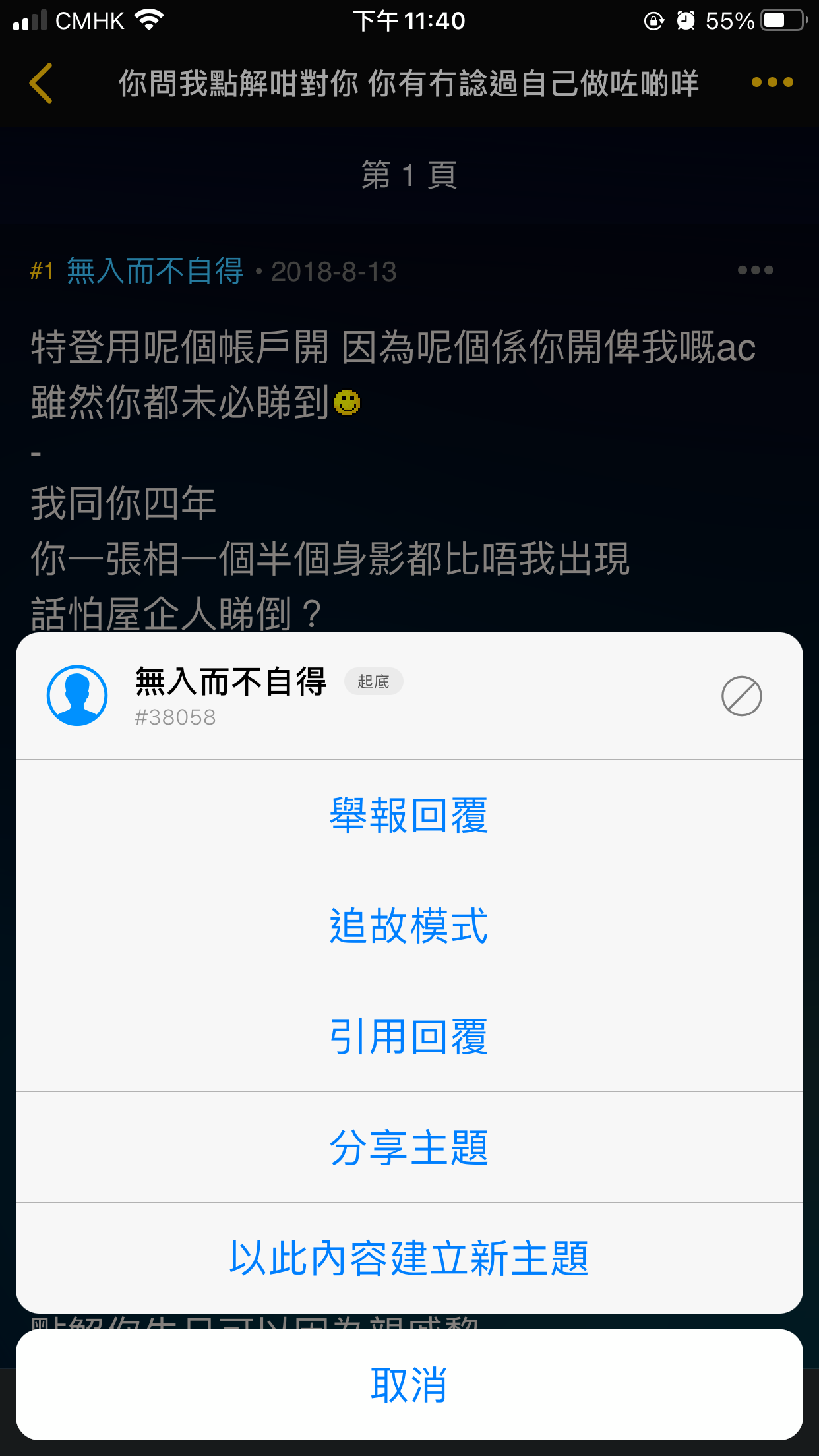This screenshot has height=1456, width=819.
Task: Select 以此內容建立新主題
Action: (x=409, y=1258)
